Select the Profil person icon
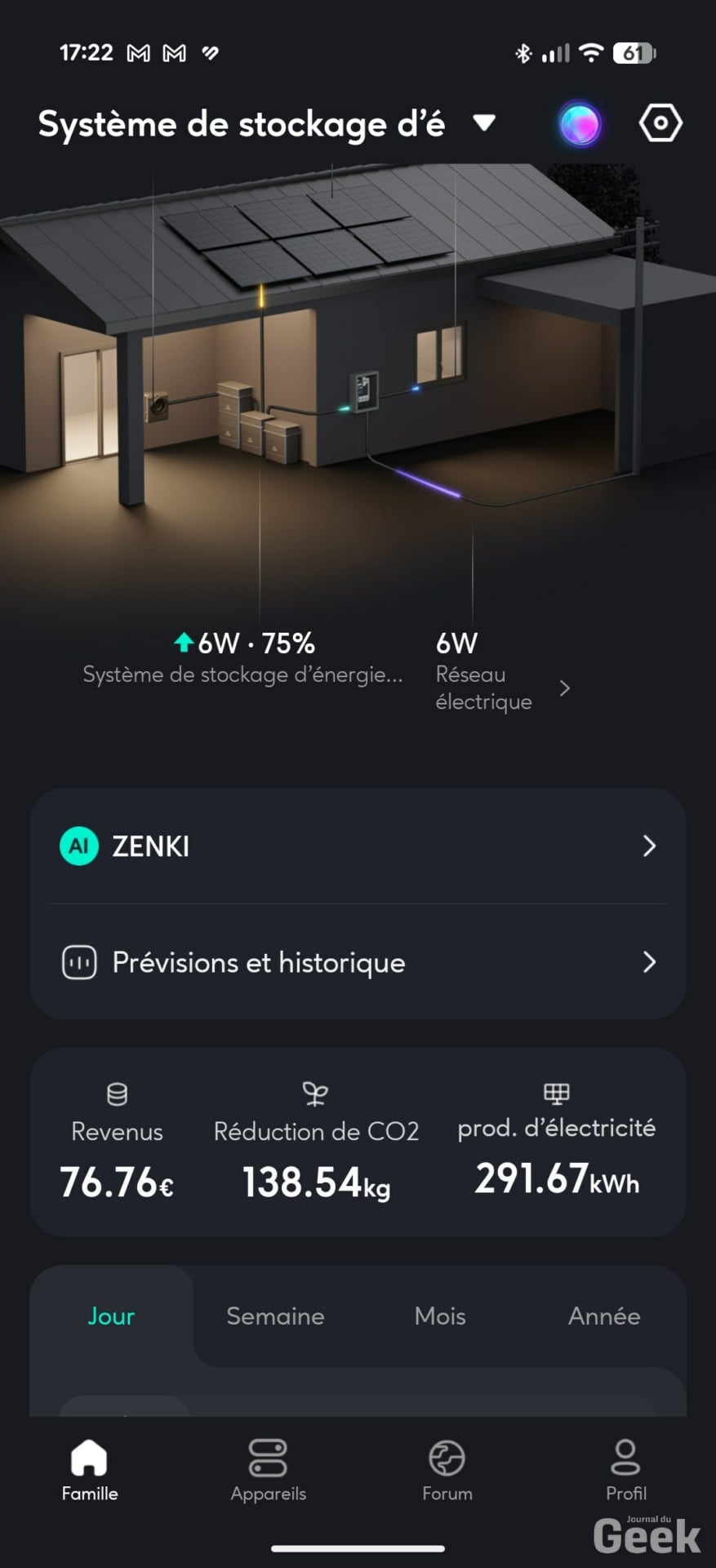 (625, 1459)
